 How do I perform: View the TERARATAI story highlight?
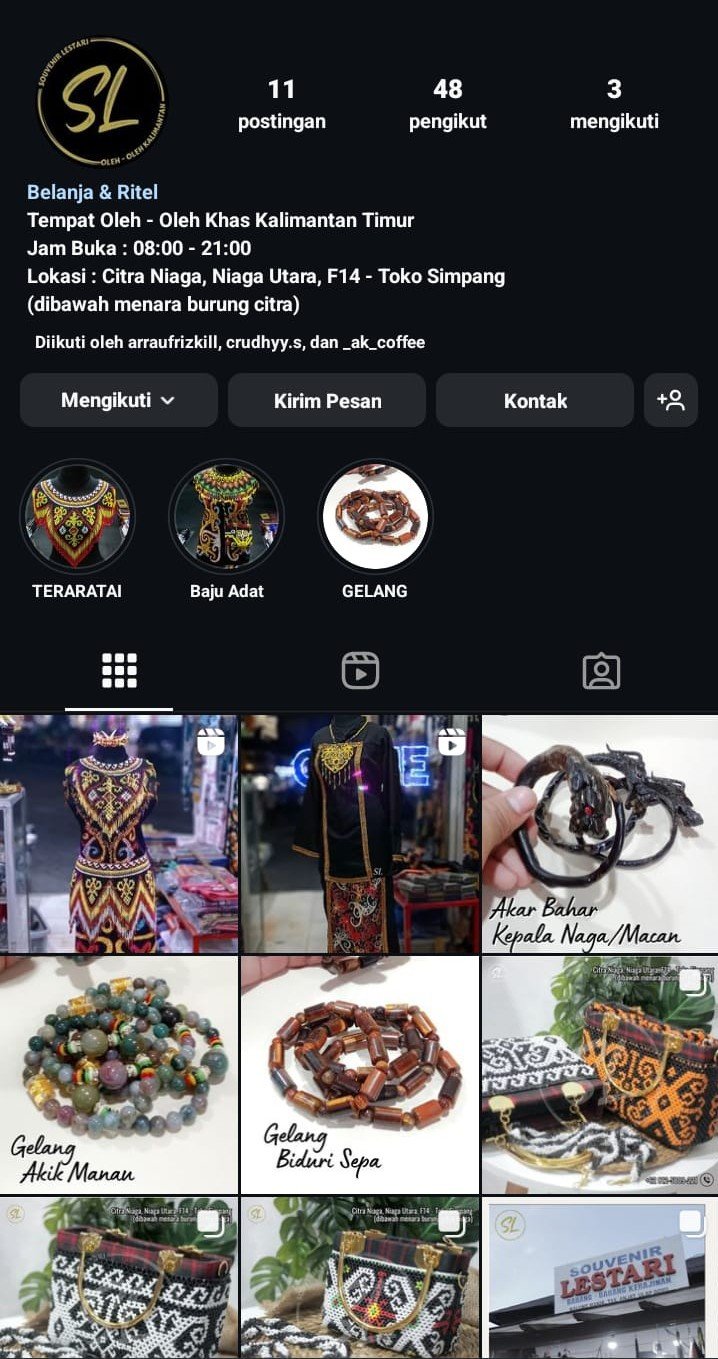pyautogui.click(x=77, y=518)
